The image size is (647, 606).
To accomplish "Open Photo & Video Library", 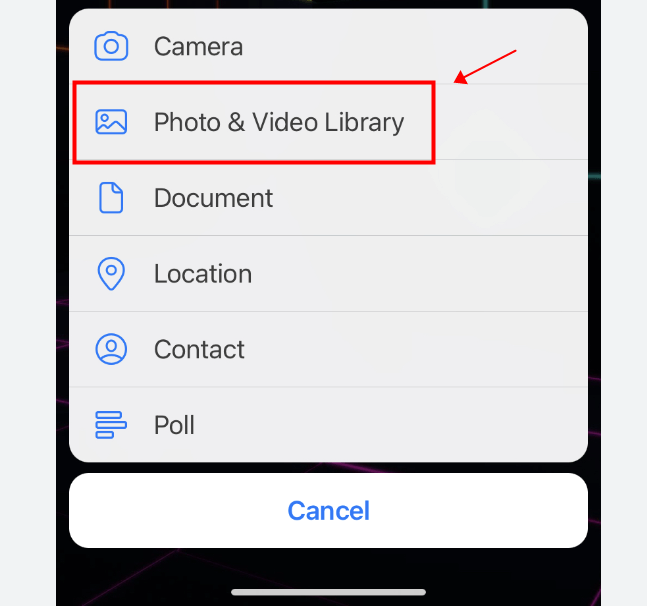I will coord(278,122).
